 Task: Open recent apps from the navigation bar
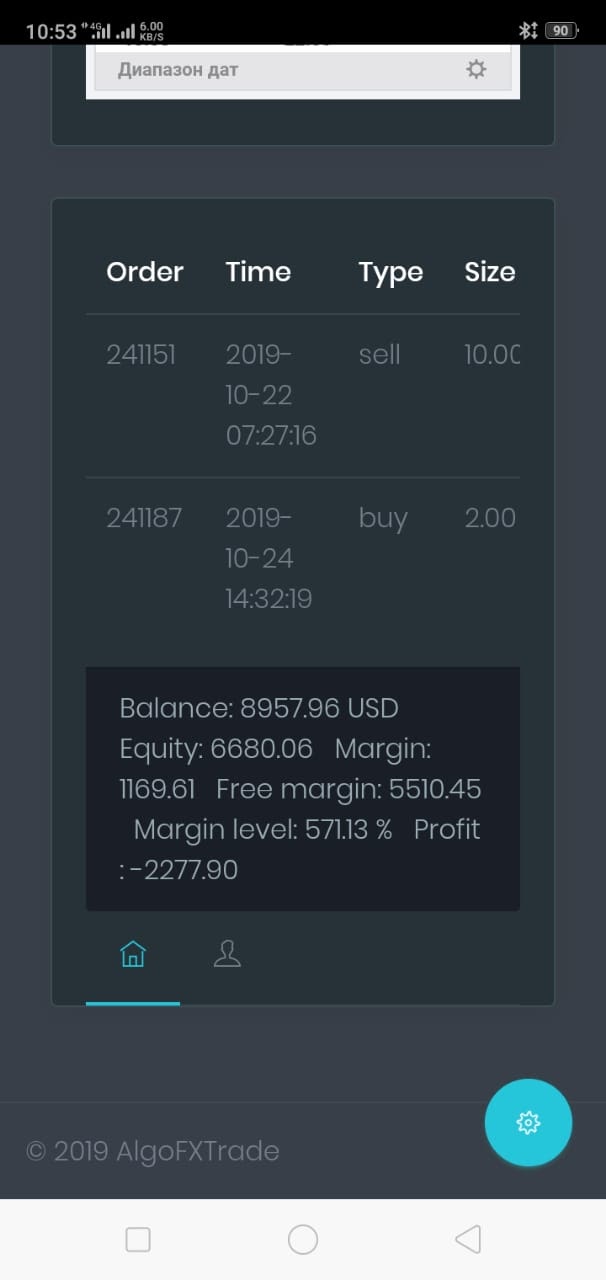[138, 1240]
